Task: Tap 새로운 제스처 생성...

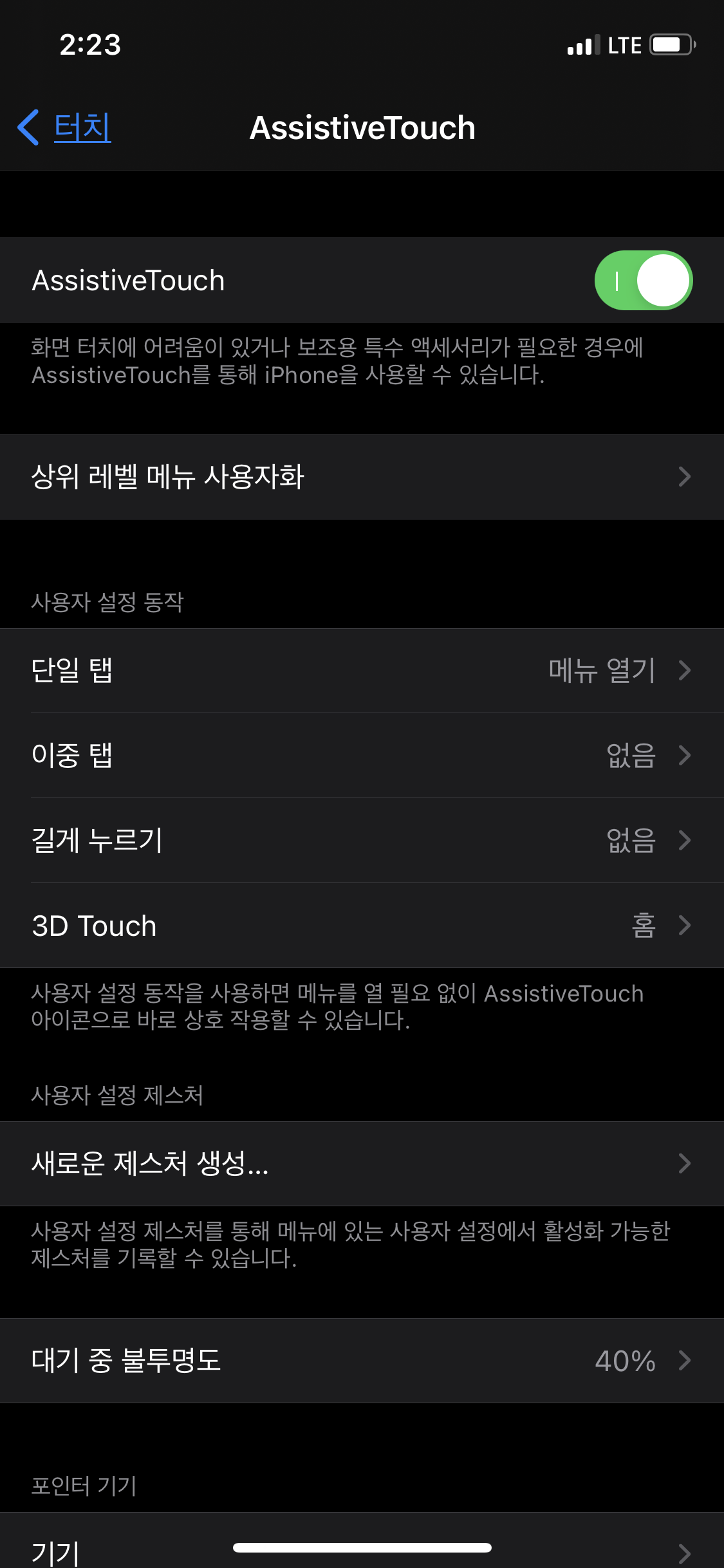Action: 362,1164
